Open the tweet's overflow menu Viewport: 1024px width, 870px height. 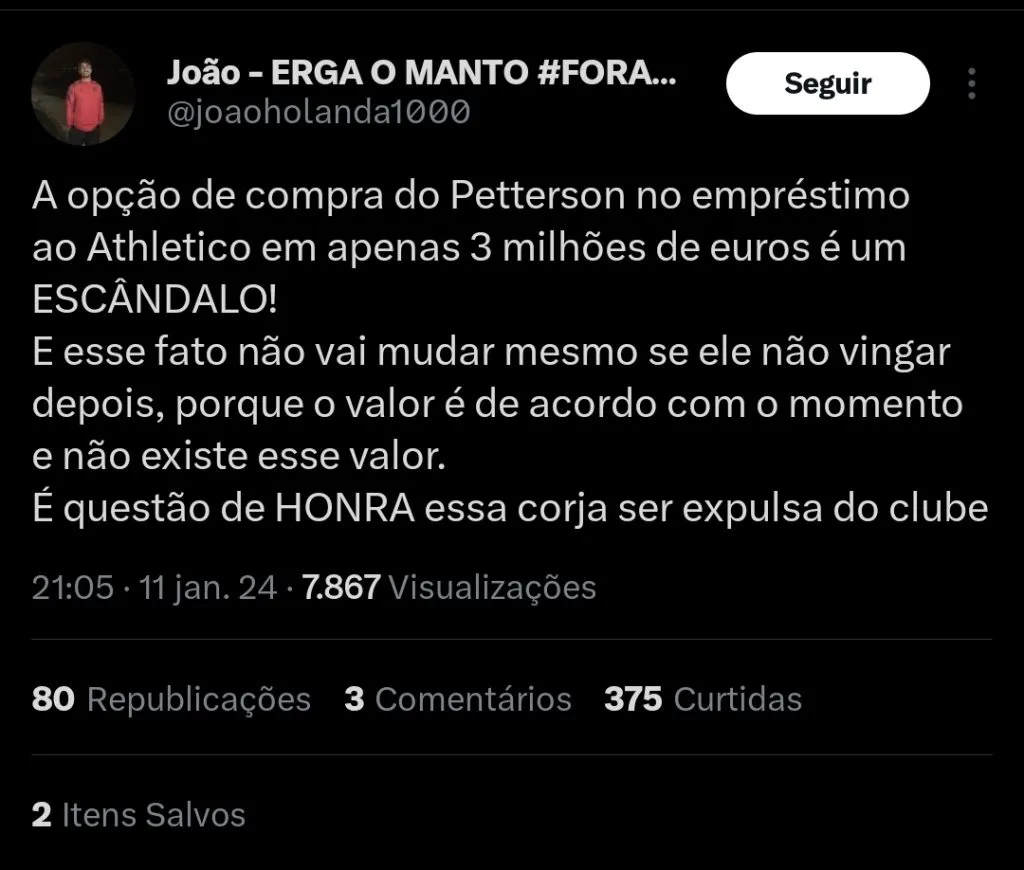[971, 85]
